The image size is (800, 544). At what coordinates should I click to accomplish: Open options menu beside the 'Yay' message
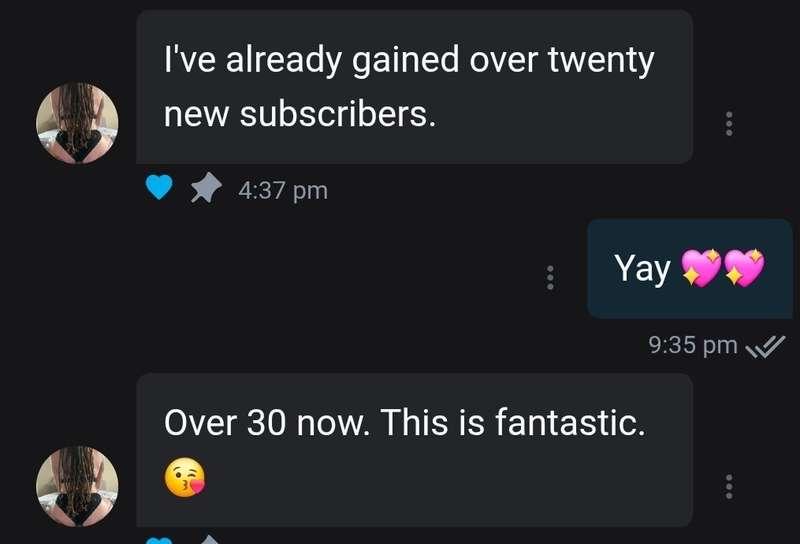(549, 277)
